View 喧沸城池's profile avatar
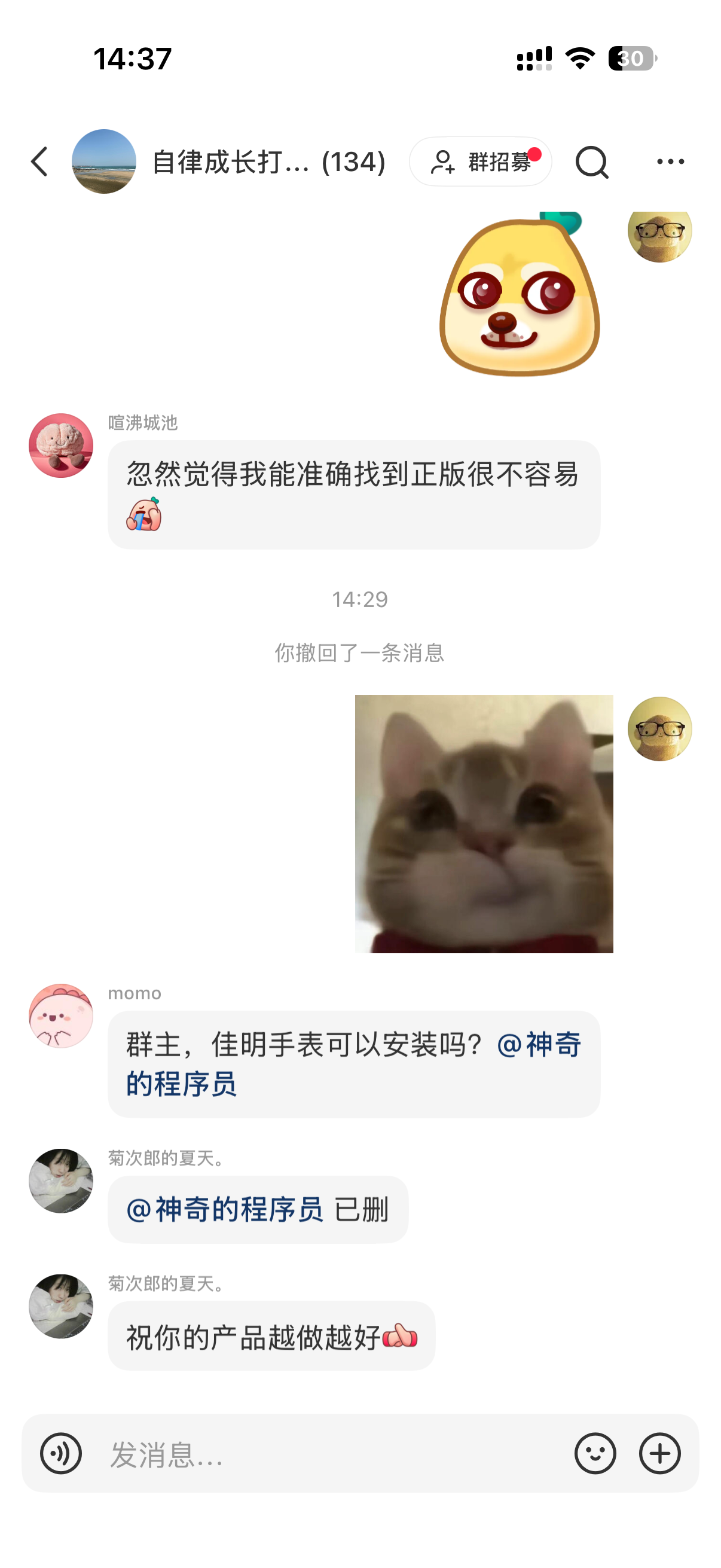The image size is (721, 1568). point(61,446)
